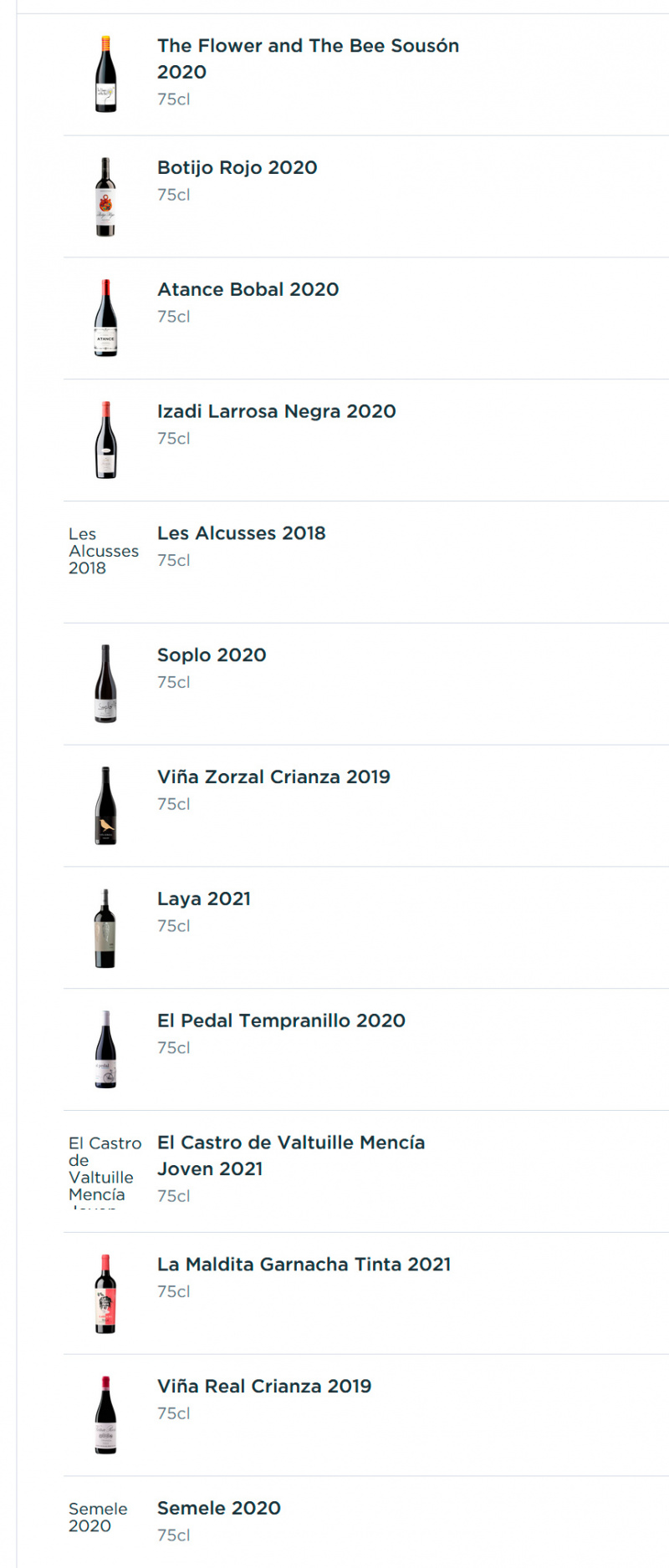Select the Botijo Rojo 2020 wine

(x=237, y=168)
